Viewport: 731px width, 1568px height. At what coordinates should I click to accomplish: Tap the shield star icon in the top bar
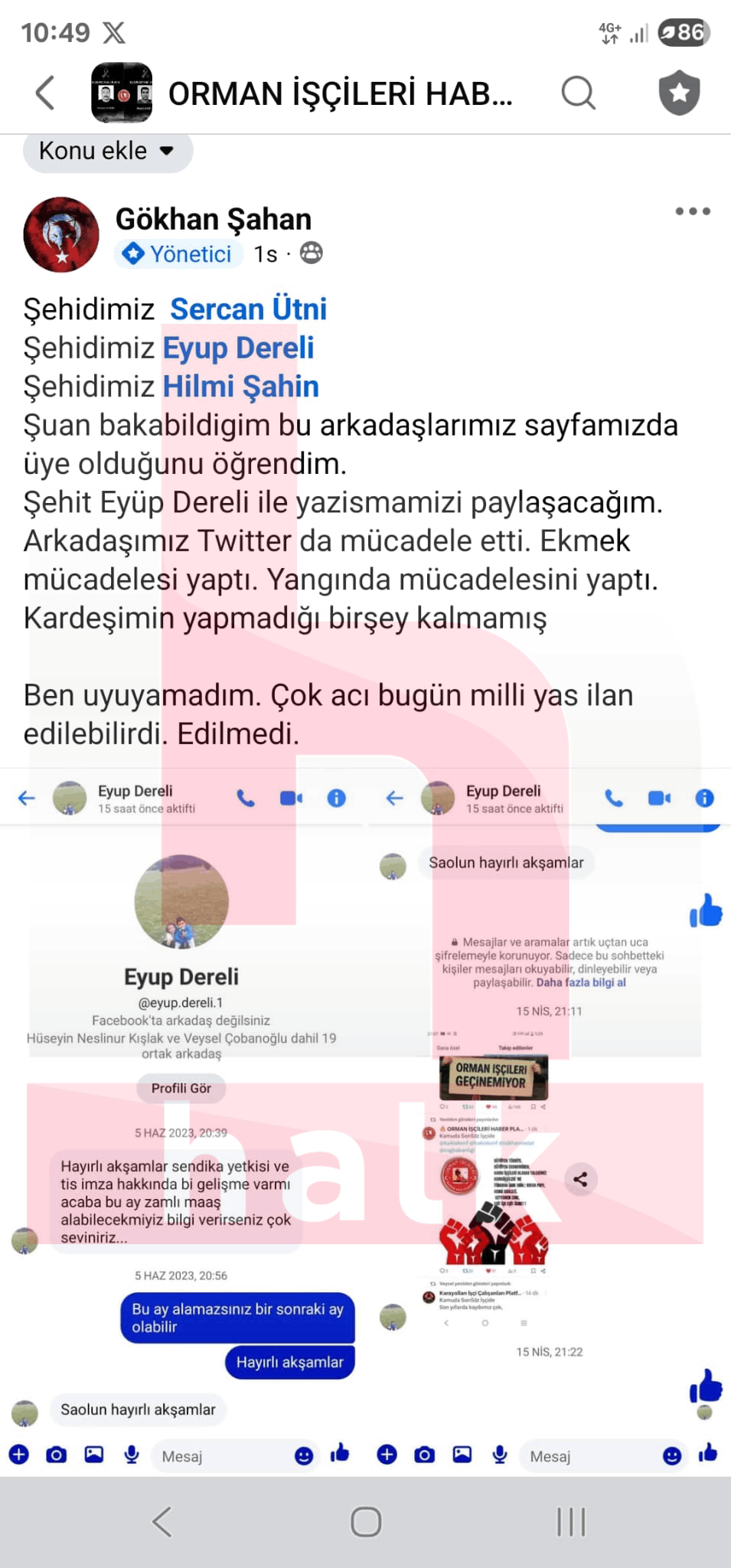680,93
